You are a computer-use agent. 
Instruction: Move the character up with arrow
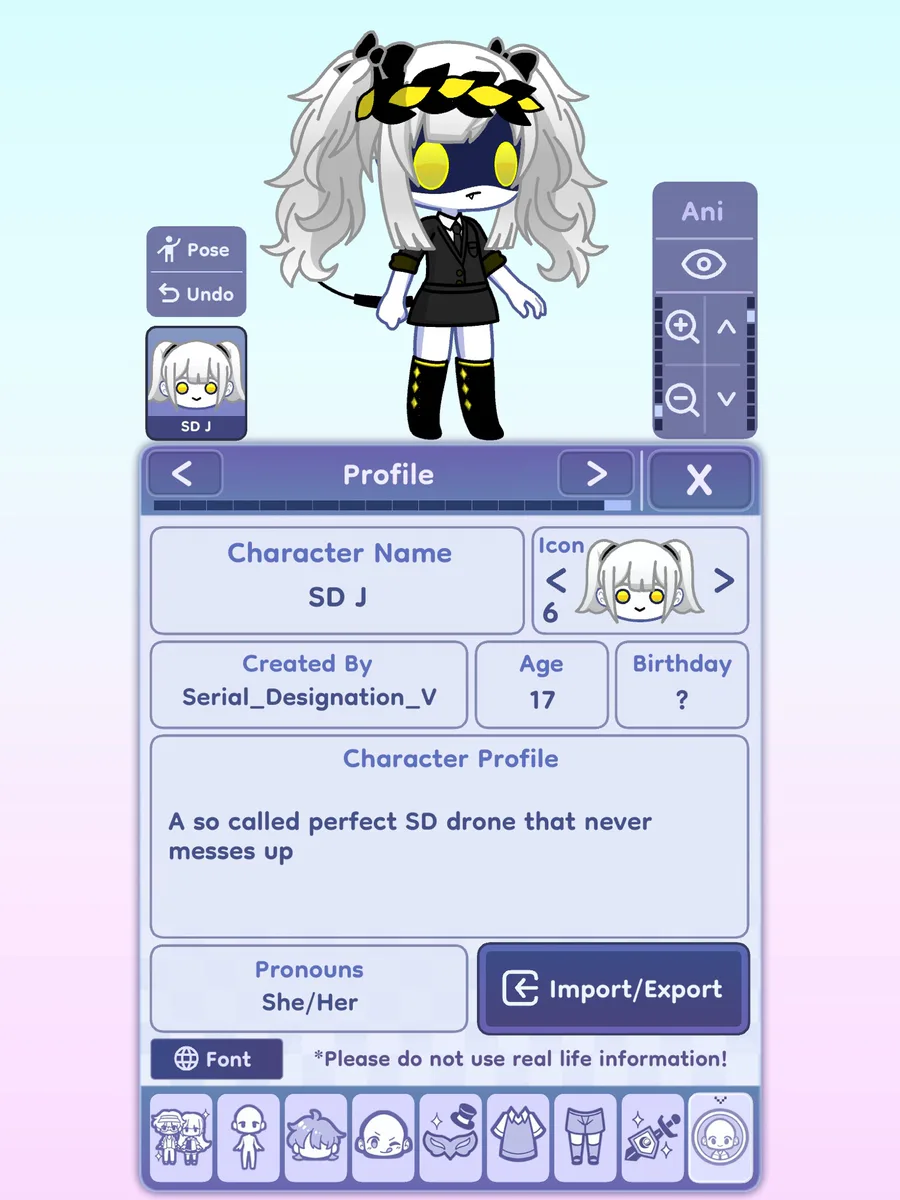727,327
